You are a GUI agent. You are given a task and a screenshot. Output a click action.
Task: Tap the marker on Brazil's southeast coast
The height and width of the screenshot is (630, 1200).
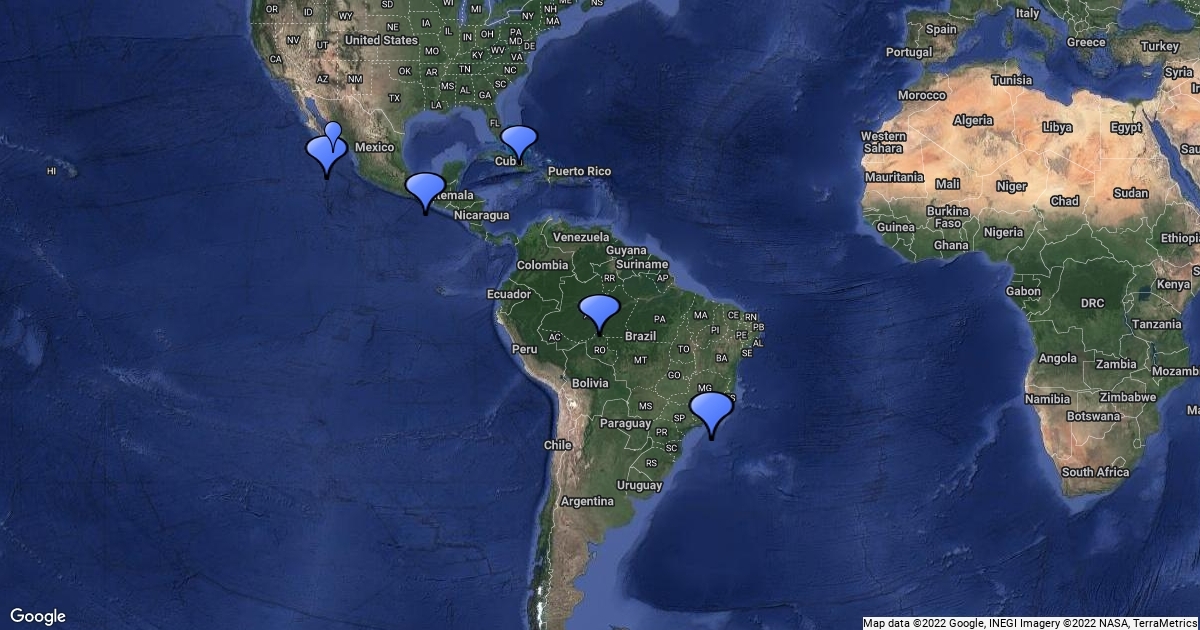711,409
